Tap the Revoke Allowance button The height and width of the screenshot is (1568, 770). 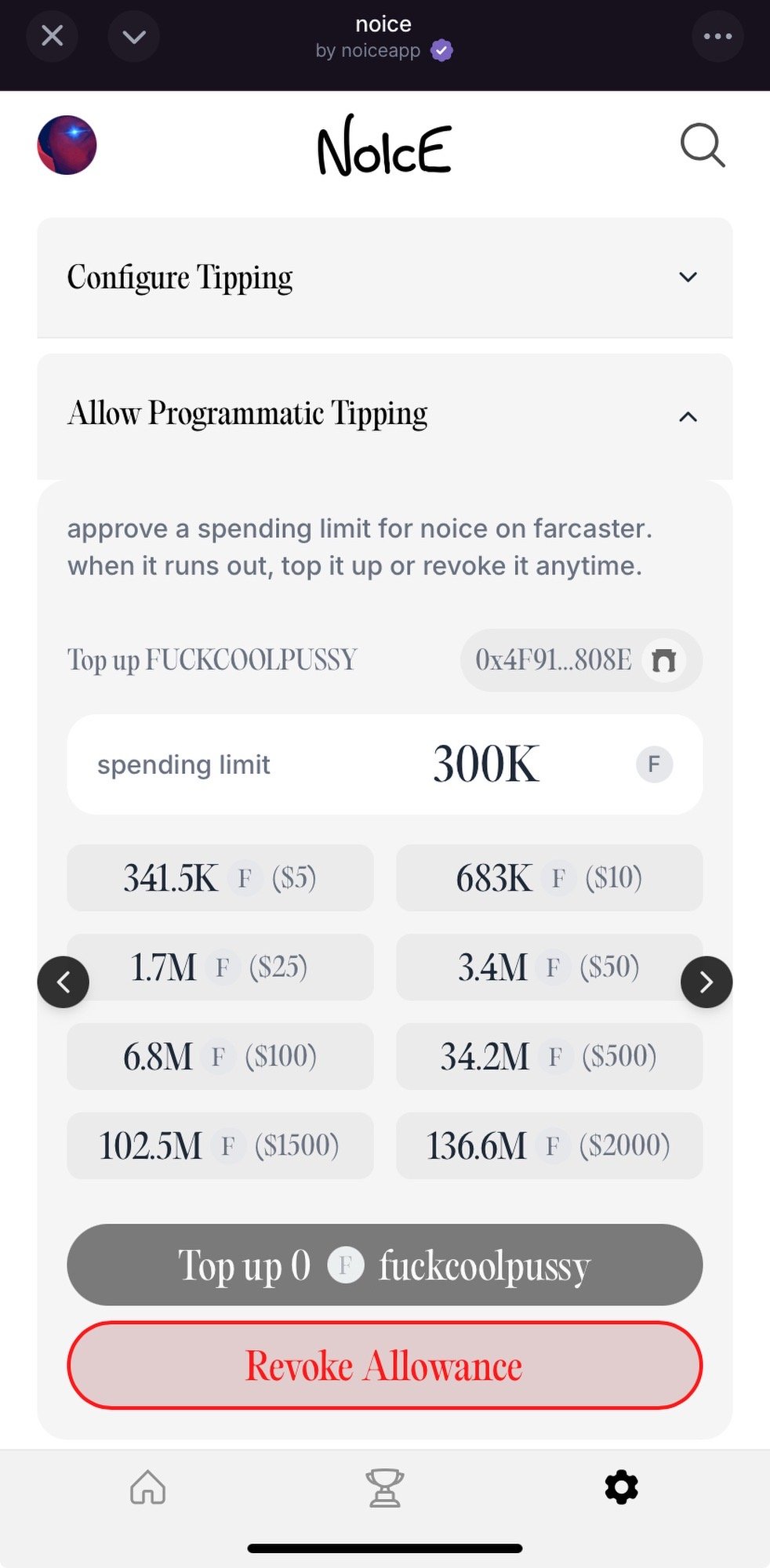tap(385, 1366)
